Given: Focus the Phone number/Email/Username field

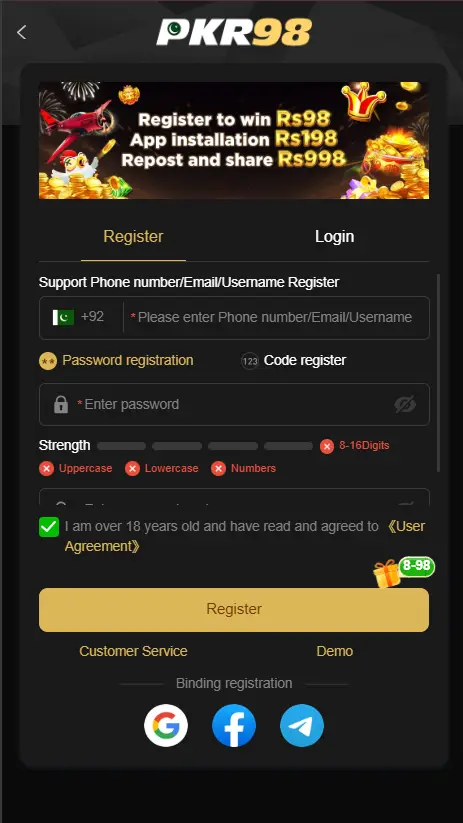Looking at the screenshot, I should (x=276, y=318).
